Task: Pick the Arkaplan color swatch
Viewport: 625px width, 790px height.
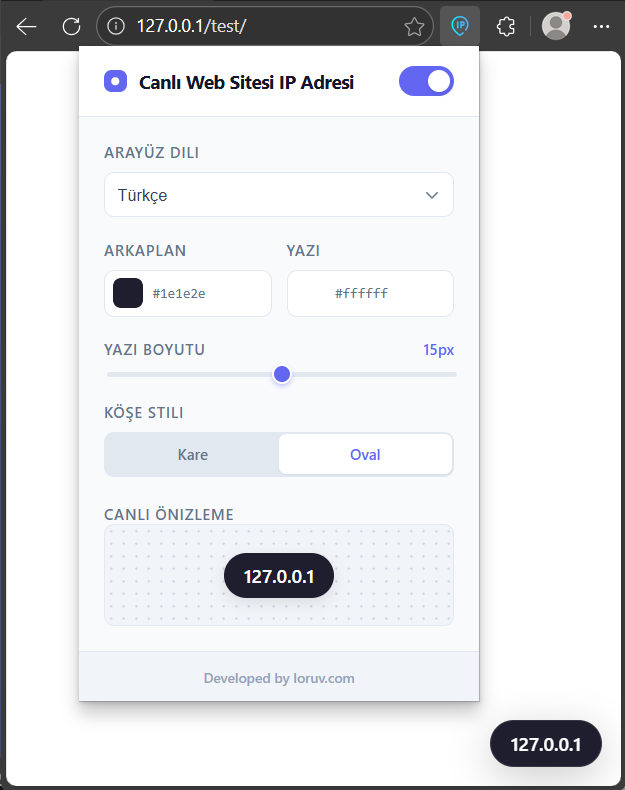Action: coord(128,293)
